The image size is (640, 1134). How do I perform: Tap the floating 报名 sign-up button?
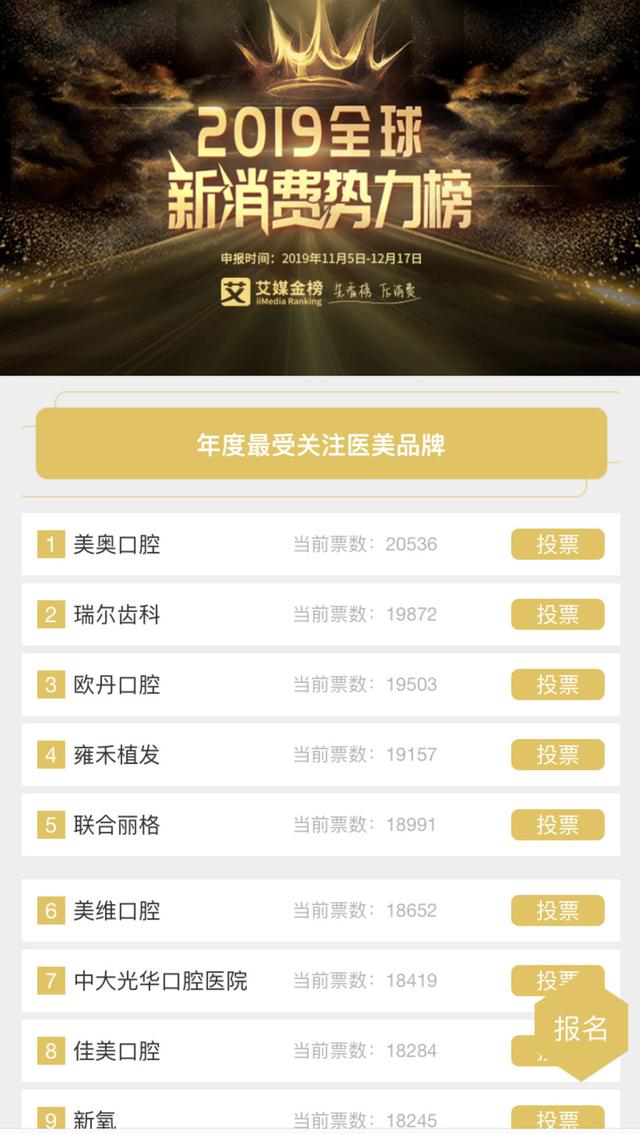pyautogui.click(x=581, y=1027)
